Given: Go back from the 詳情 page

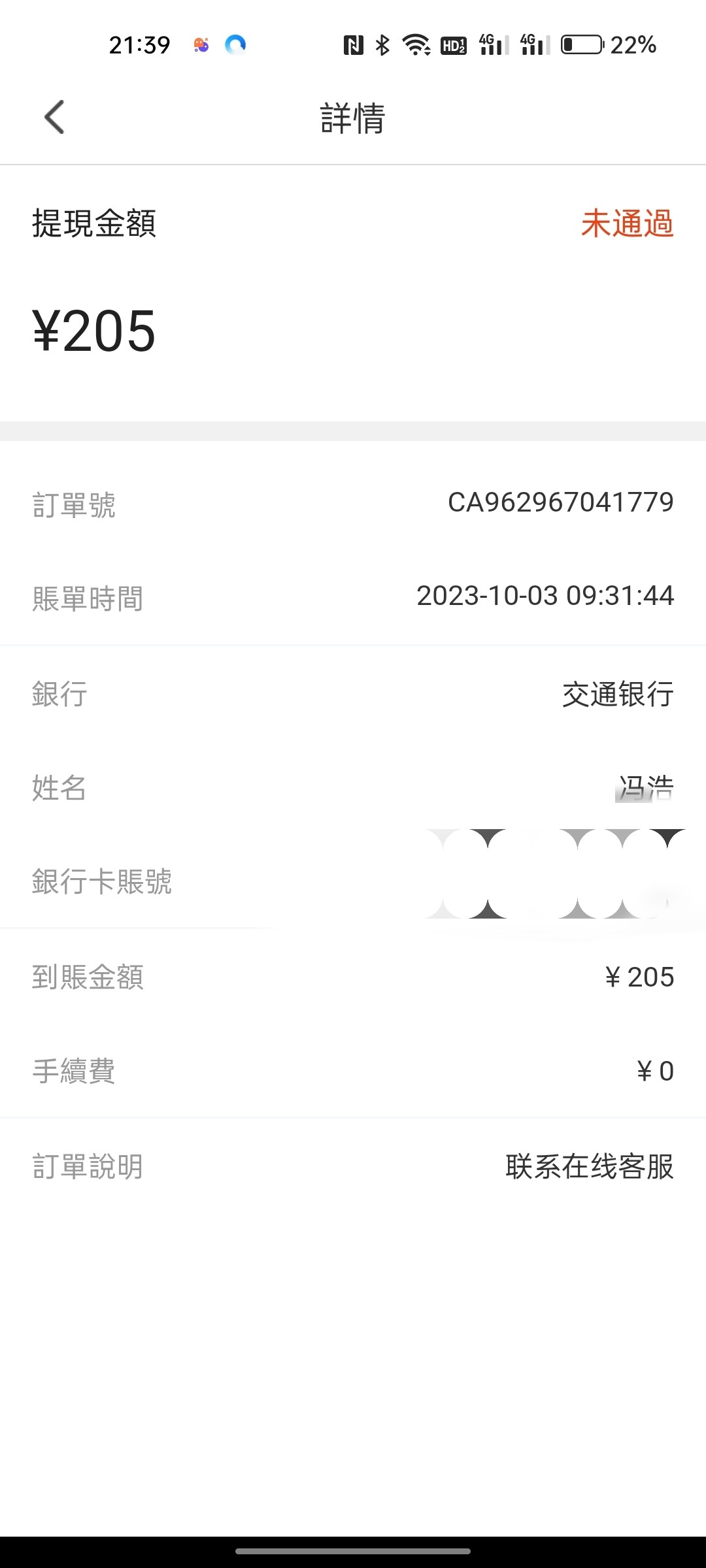Looking at the screenshot, I should click(55, 118).
